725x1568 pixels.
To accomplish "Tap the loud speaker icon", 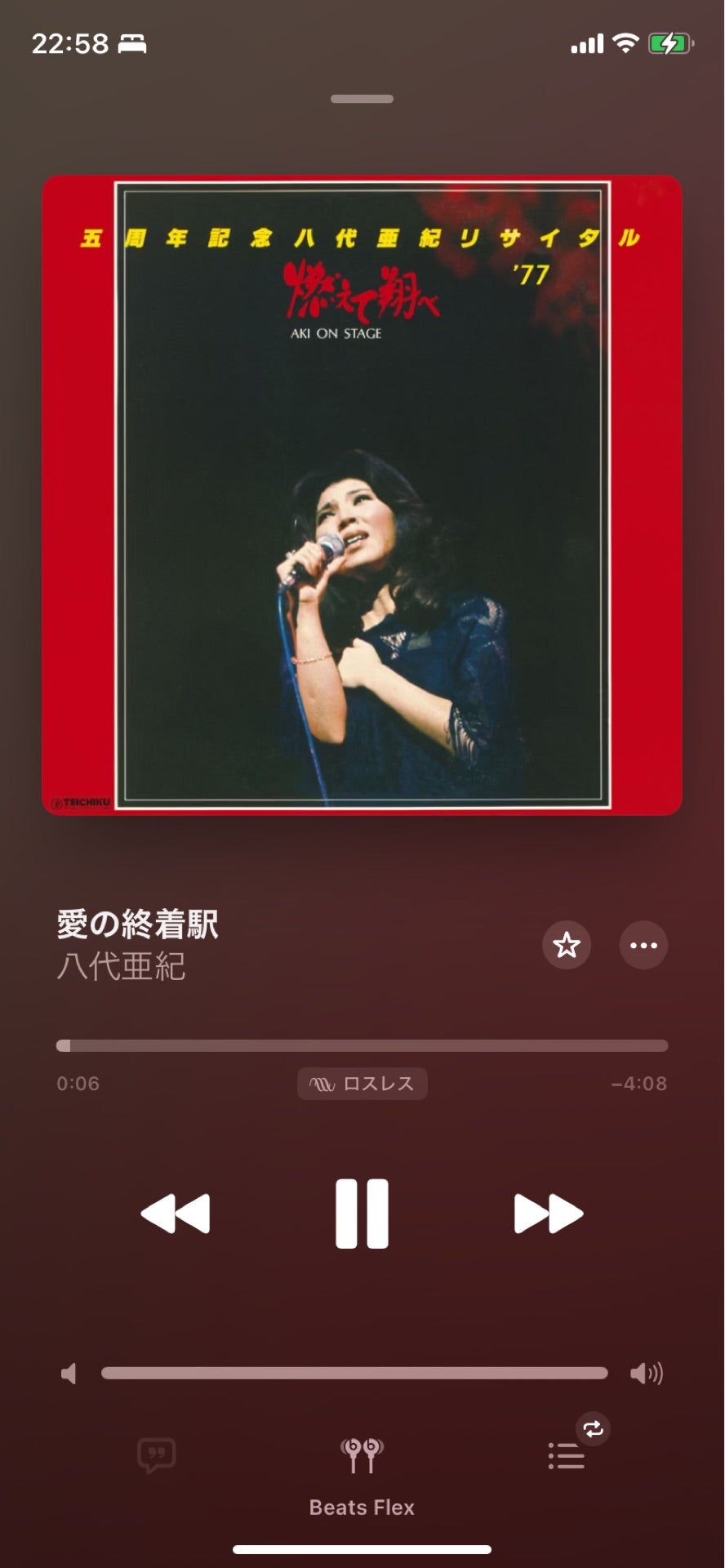I will click(x=647, y=1374).
